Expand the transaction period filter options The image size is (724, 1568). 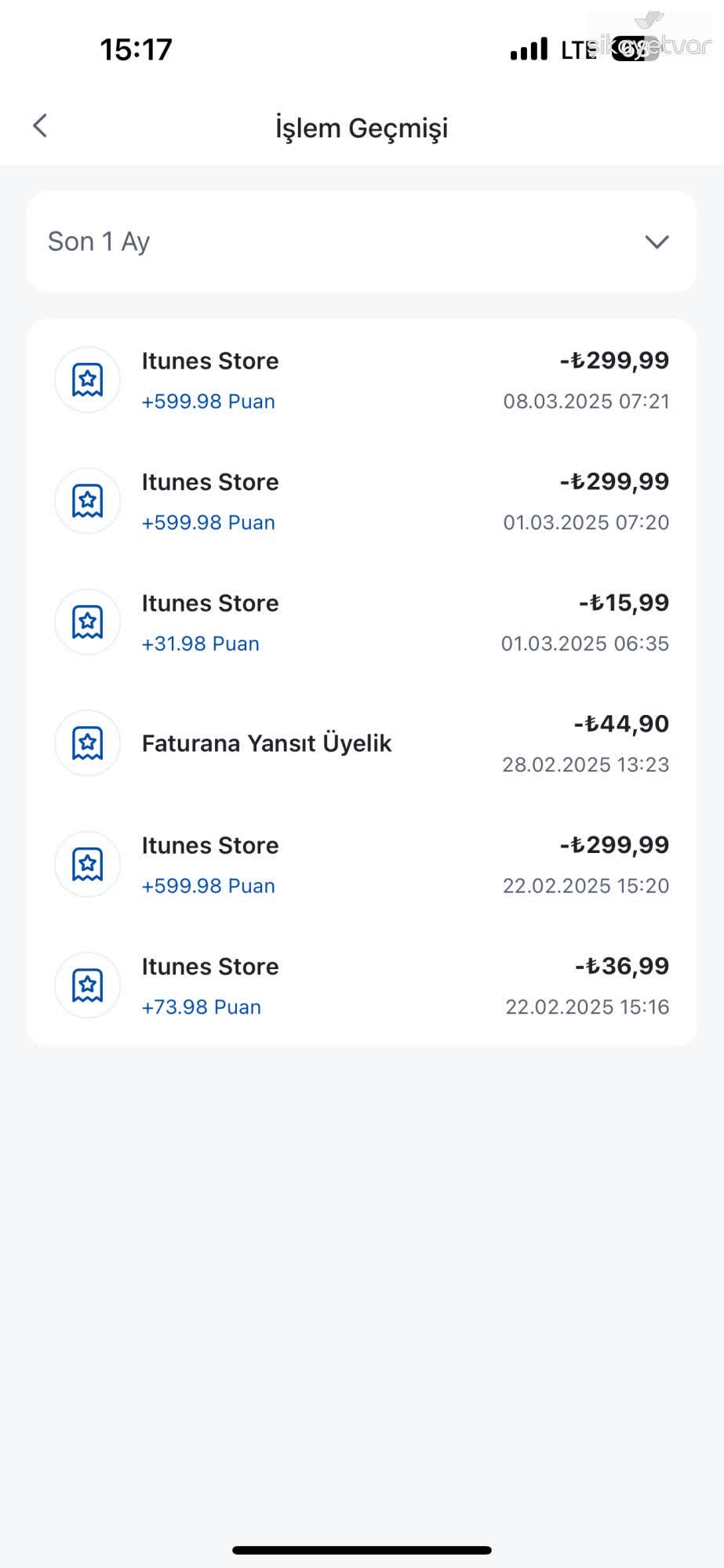point(362,241)
